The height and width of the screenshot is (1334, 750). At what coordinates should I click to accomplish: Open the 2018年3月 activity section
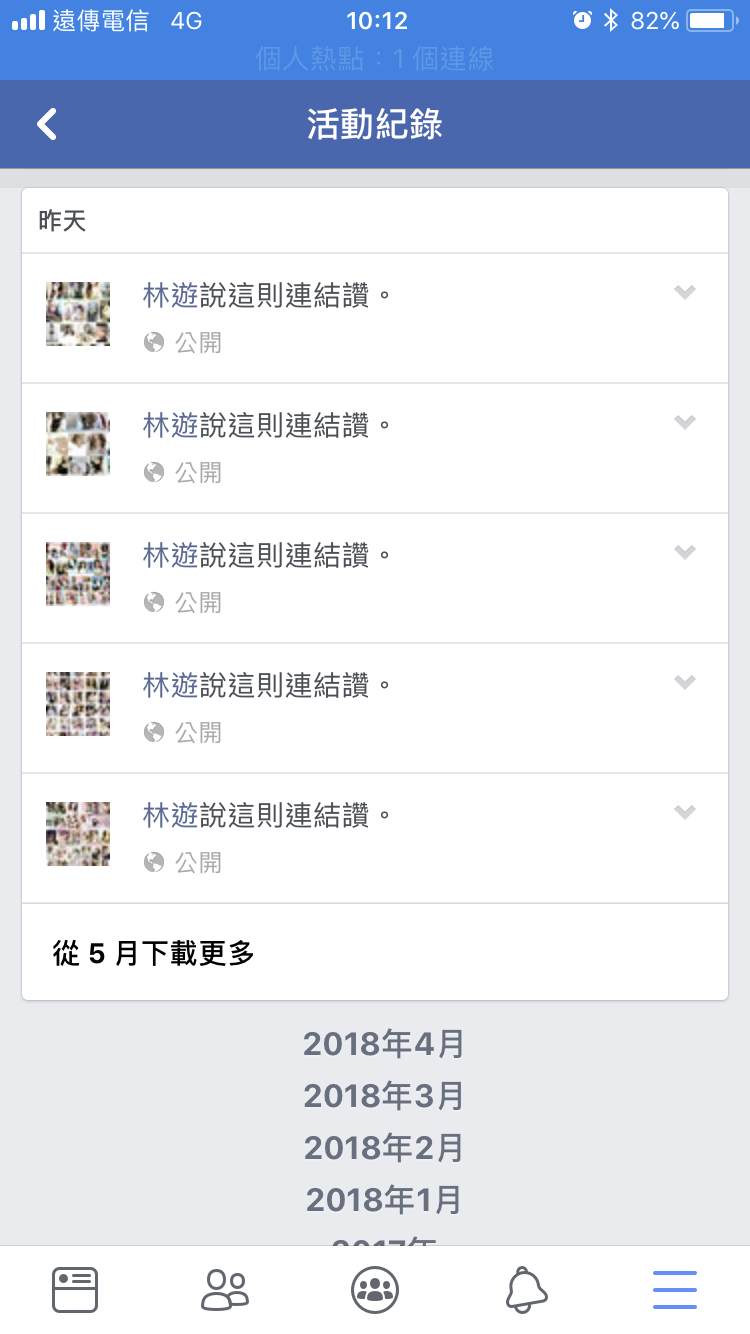pyautogui.click(x=384, y=1096)
